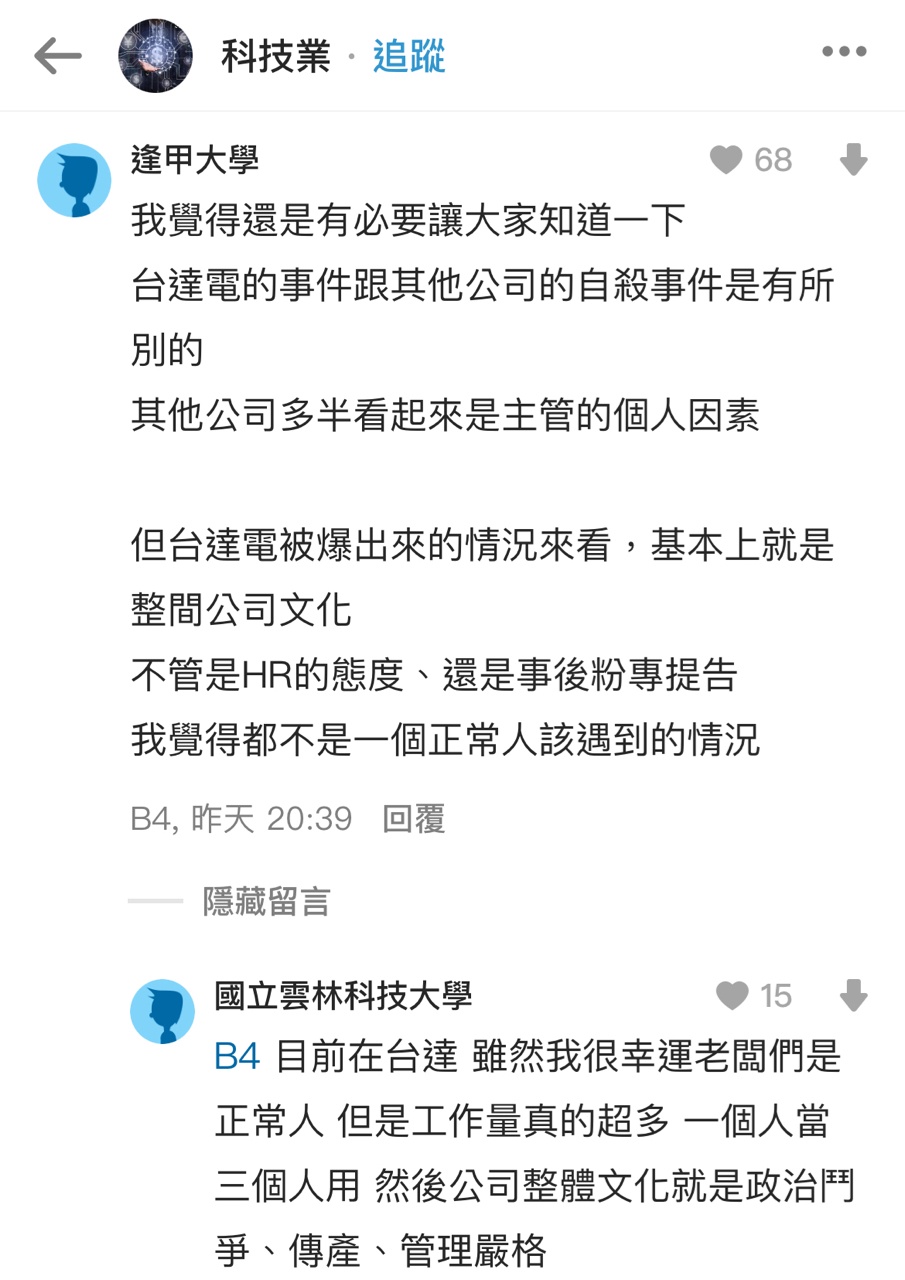Screen dimensions: 905x1280
Task: Like the 逢甲大學 comment
Action: coord(727,160)
